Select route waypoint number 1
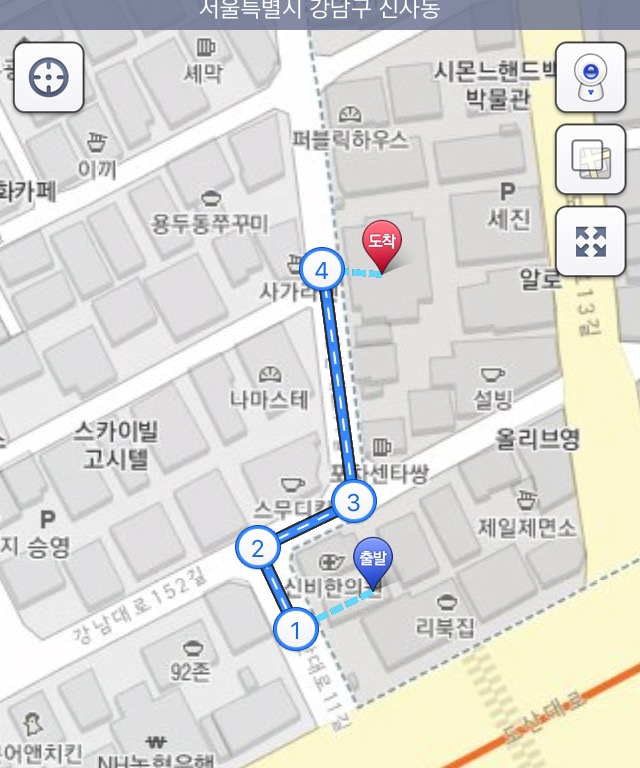The height and width of the screenshot is (768, 640). [295, 630]
